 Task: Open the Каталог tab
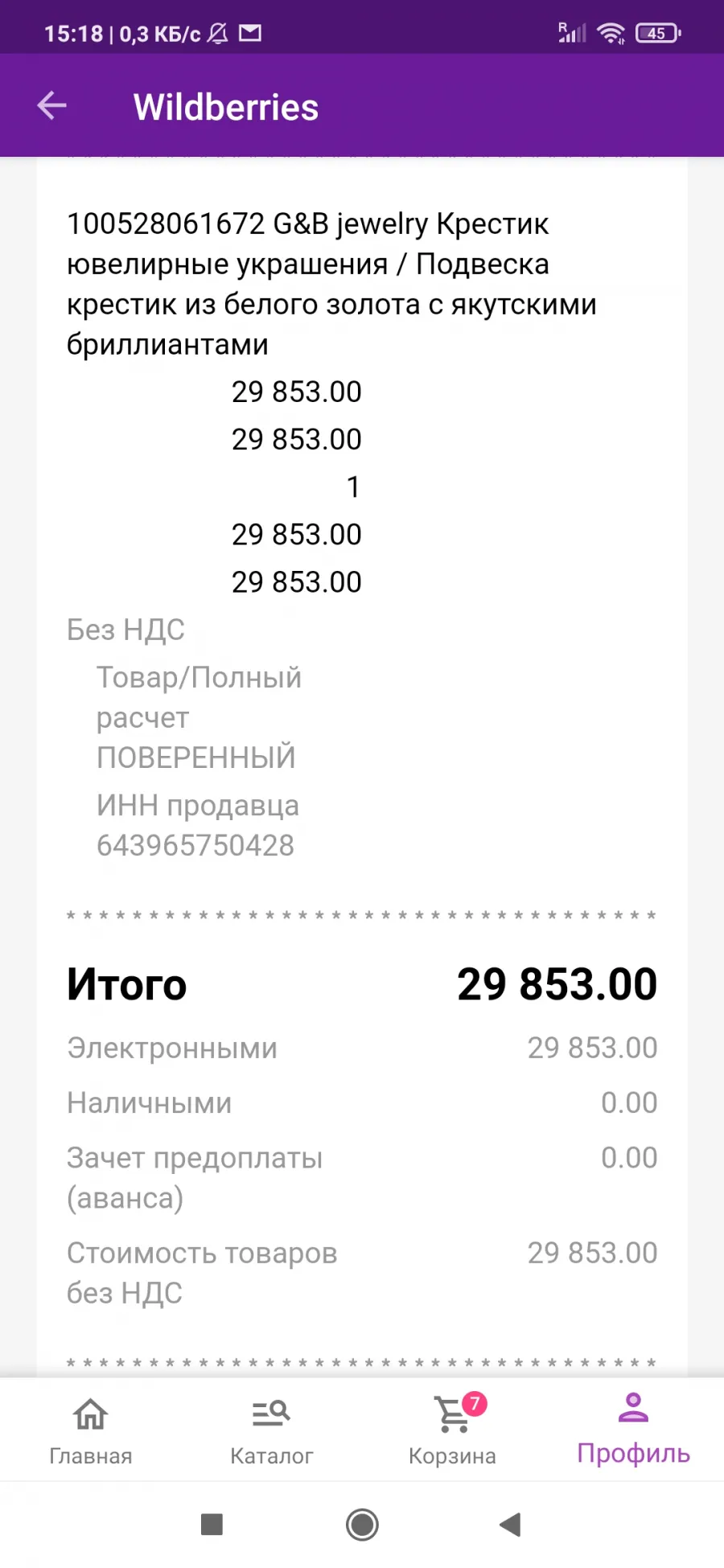tap(271, 1431)
